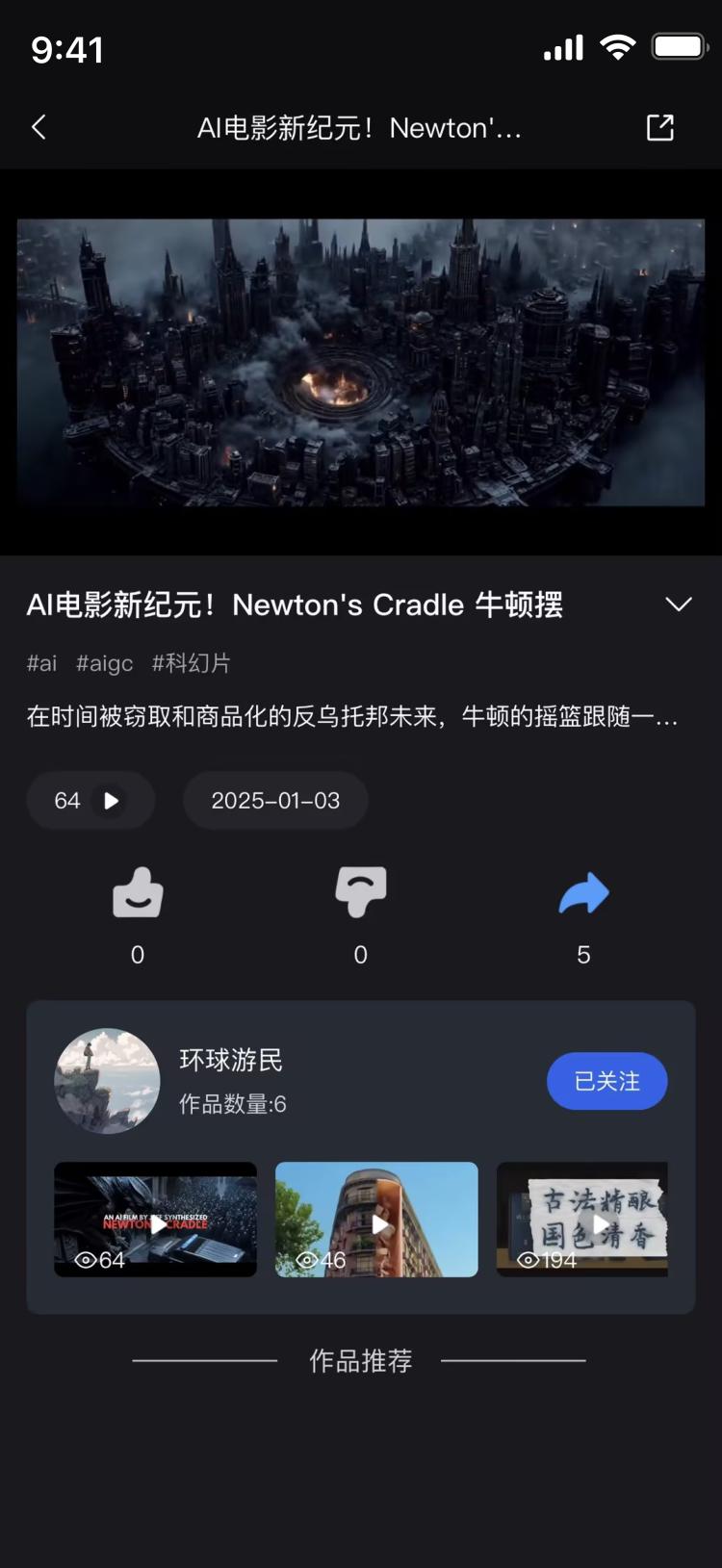Tap the thumbs down icon

click(361, 893)
